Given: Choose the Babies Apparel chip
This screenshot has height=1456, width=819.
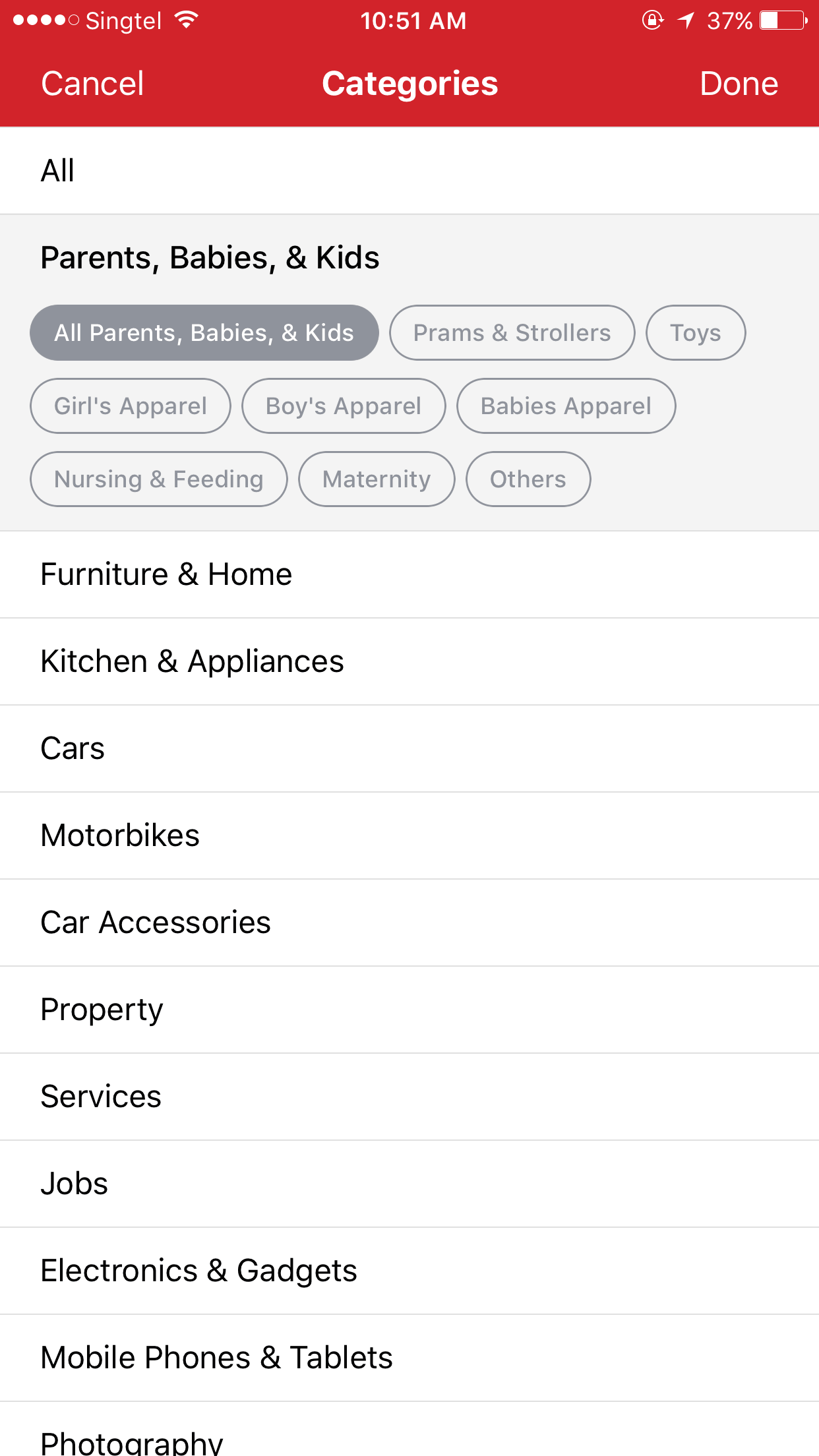Looking at the screenshot, I should 566,406.
